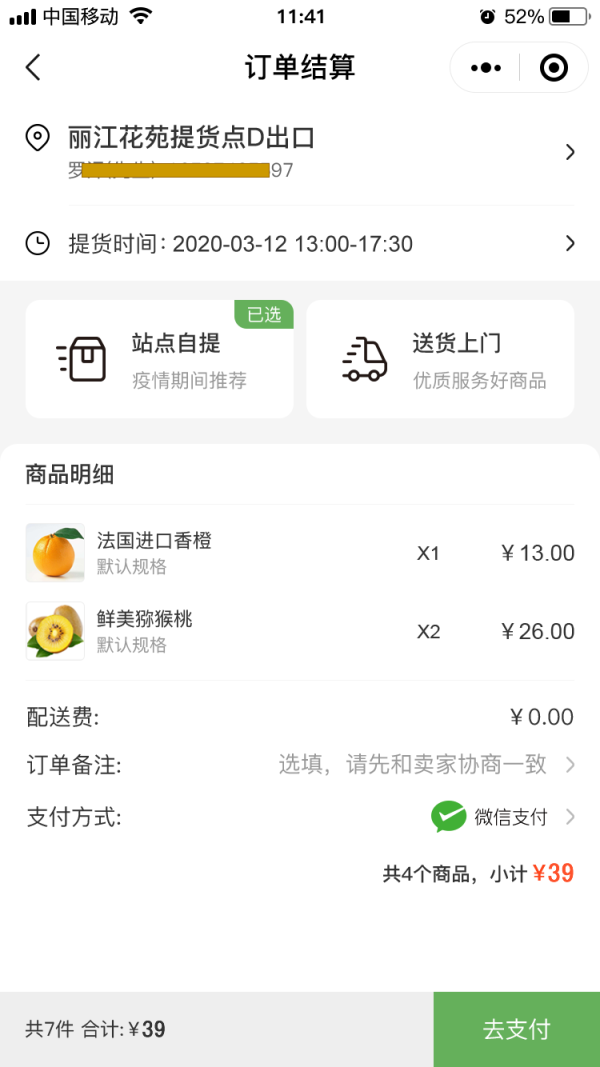This screenshot has height=1067, width=600.
Task: Change the pickup time 提货时间
Action: click(300, 243)
